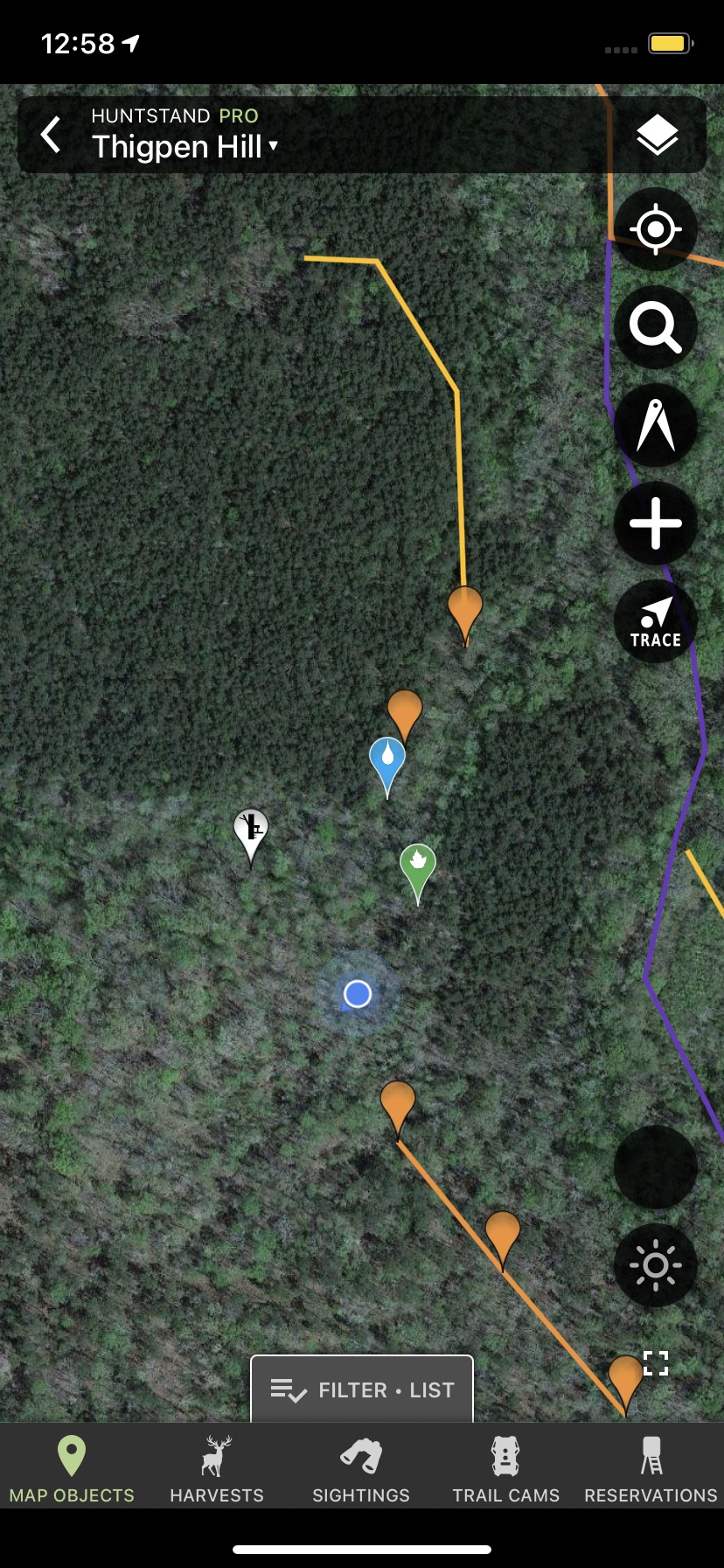Select the blue water drop marker
Screen dimensions: 724x1568
tap(387, 759)
